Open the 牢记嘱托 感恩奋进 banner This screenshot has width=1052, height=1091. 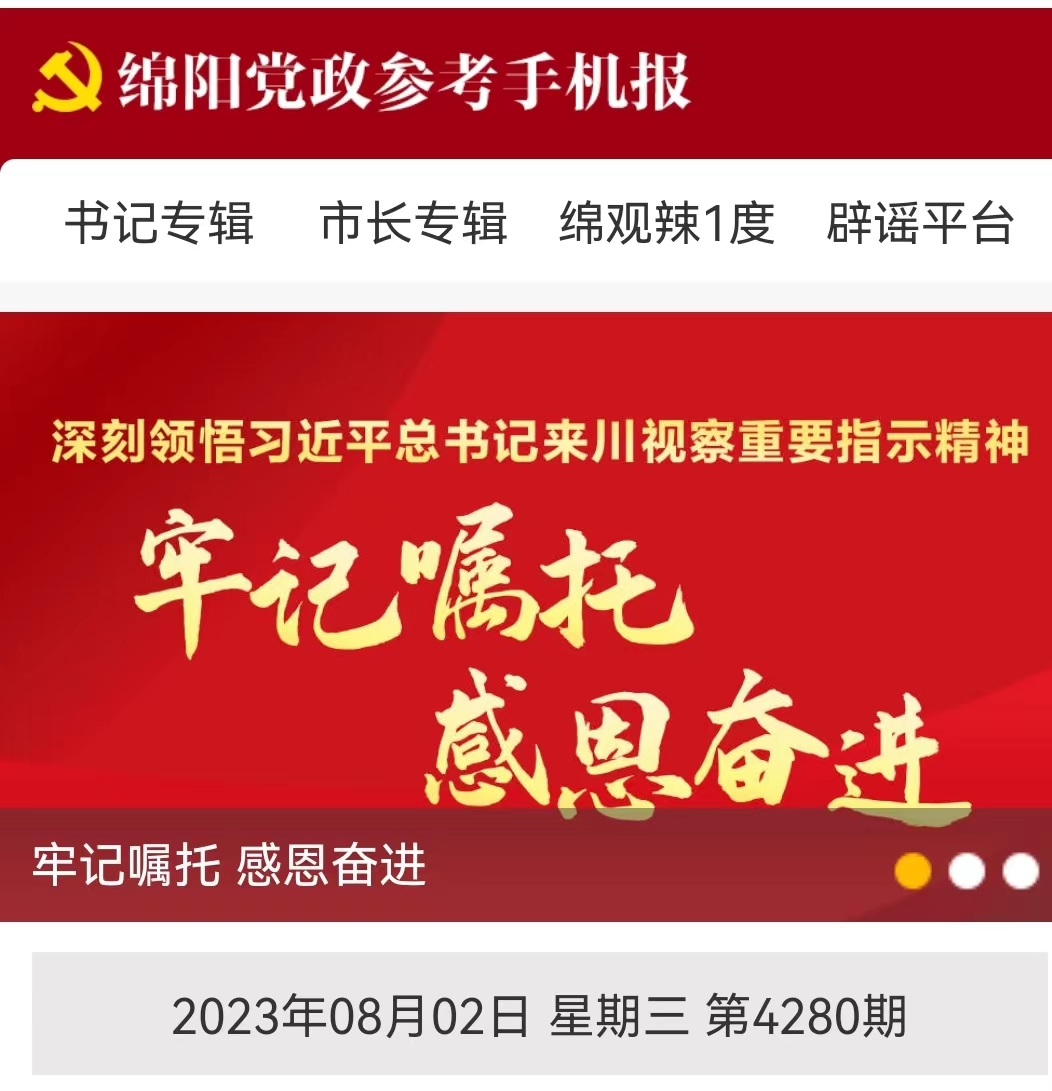click(525, 600)
